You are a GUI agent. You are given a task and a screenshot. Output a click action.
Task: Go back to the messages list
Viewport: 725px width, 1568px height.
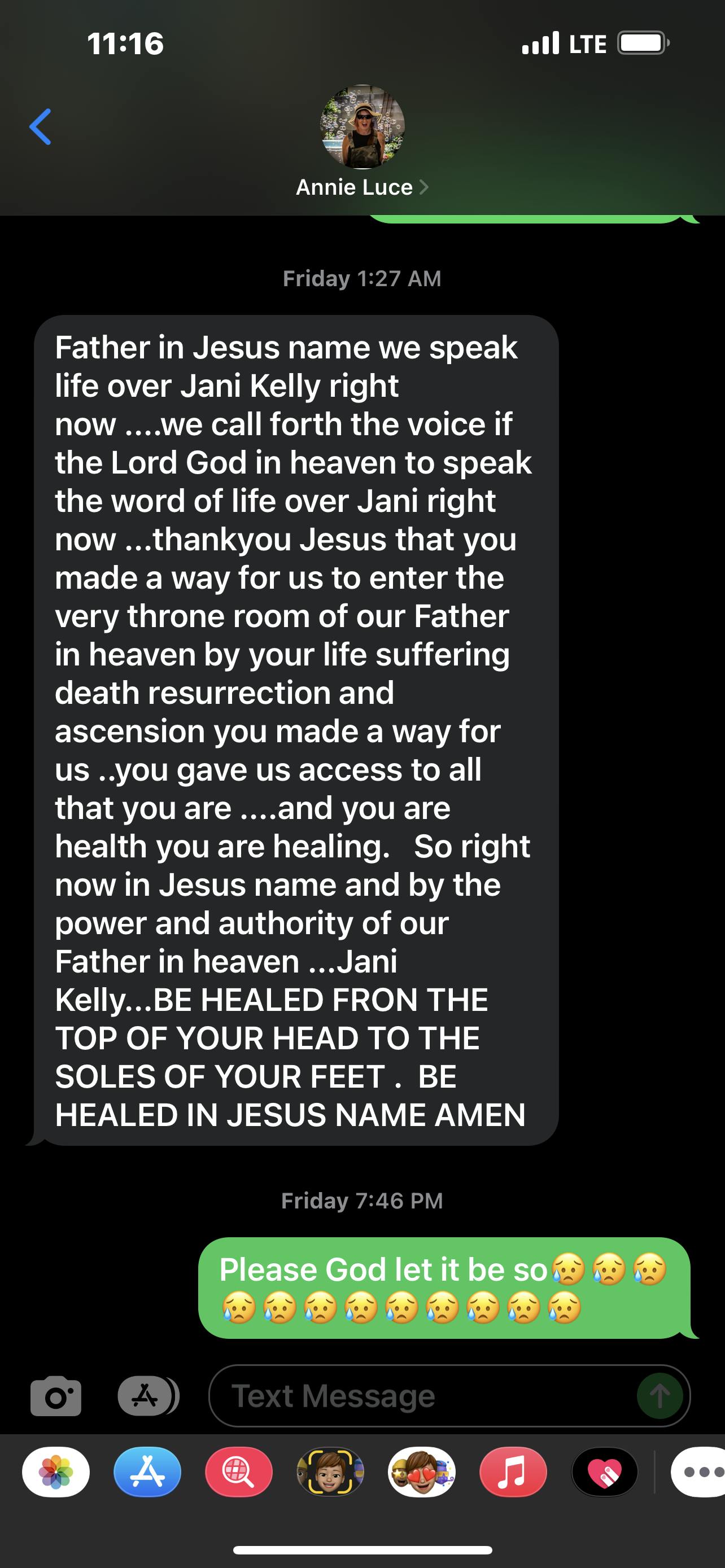point(40,126)
